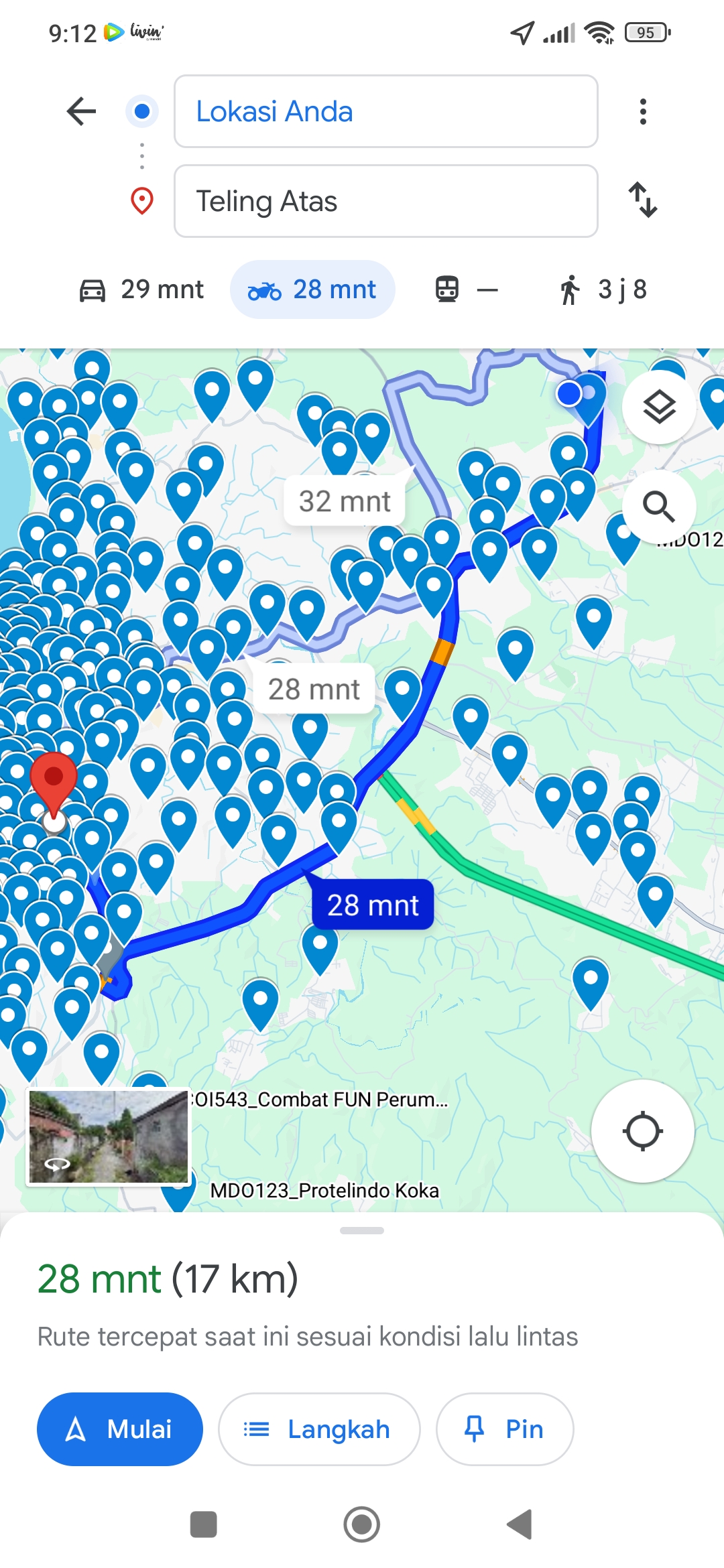Go back using the top-left arrow
Viewport: 724px width, 1568px height.
(x=81, y=111)
